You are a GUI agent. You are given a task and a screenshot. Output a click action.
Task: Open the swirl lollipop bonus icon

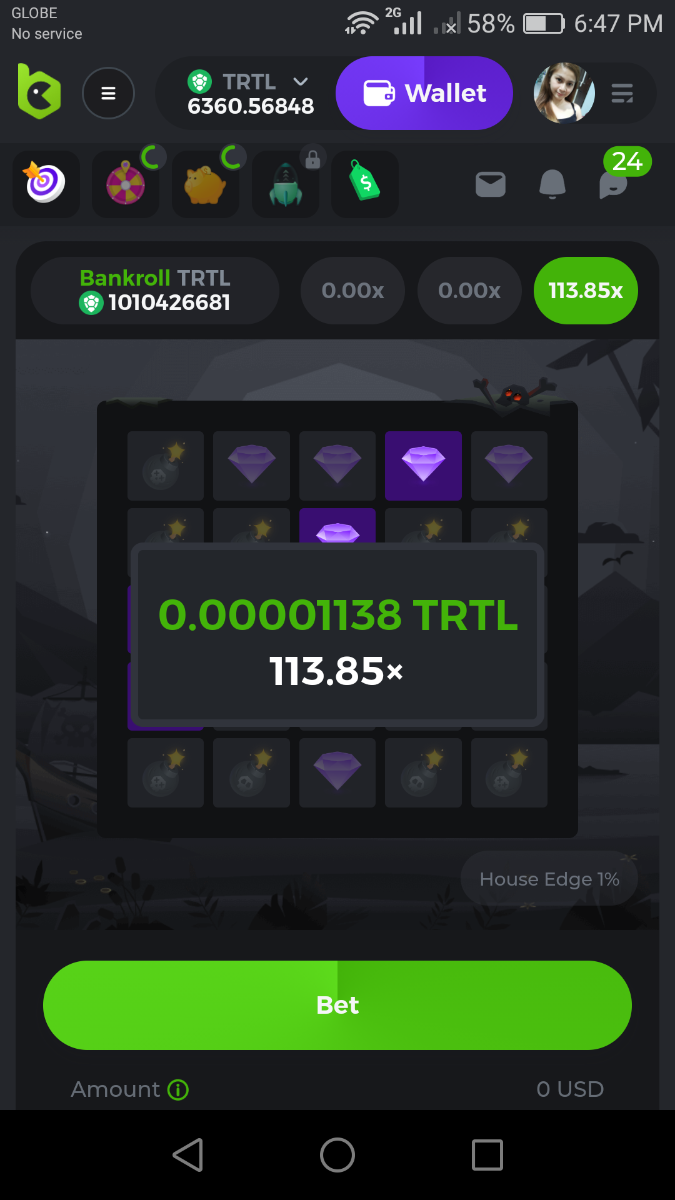(x=46, y=184)
